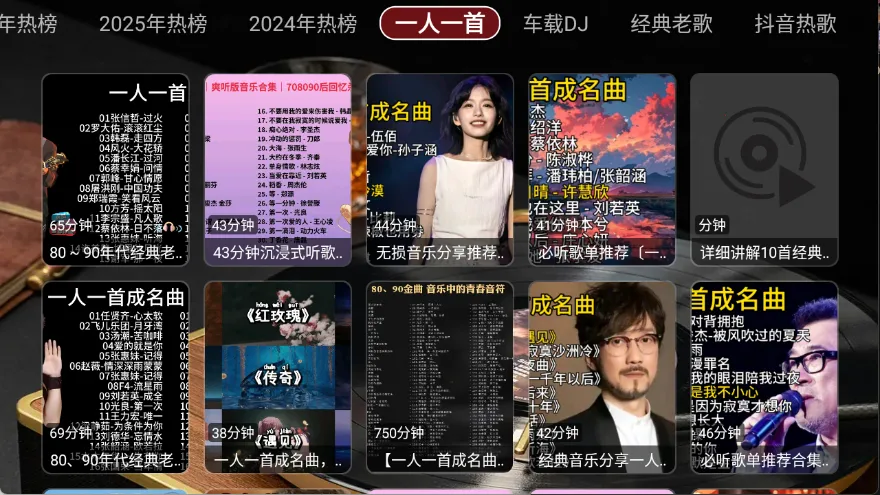Screen dimensions: 880x495
Task: Open the 750分钟 【一人一首成名曲 video
Action: (440, 377)
